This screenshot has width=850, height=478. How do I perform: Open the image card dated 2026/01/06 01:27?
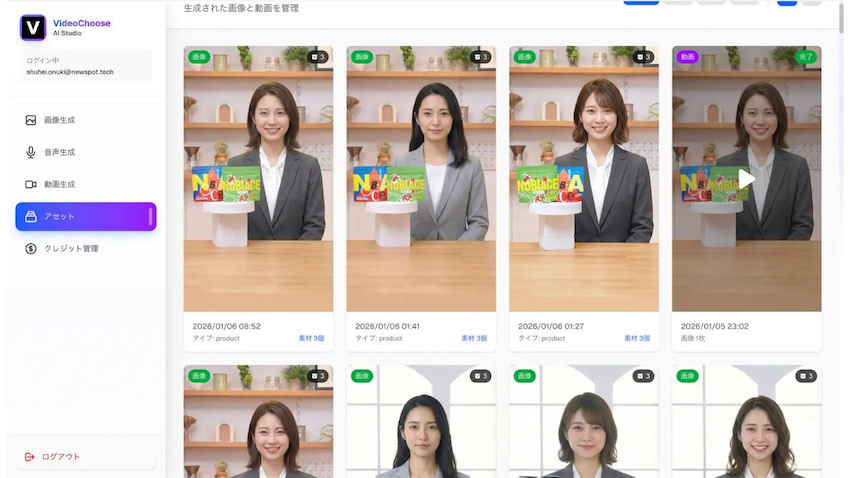pyautogui.click(x=583, y=178)
